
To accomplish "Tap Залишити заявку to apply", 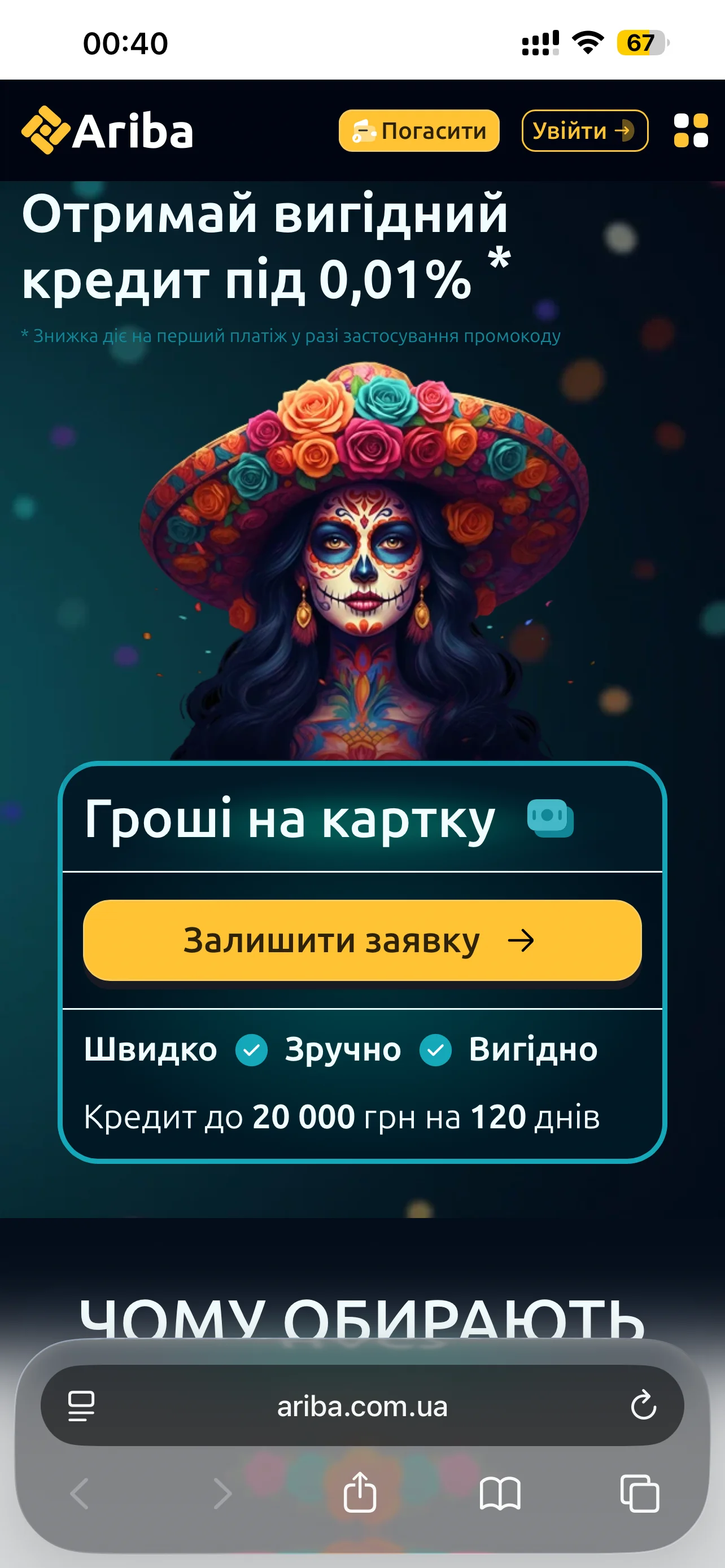I will (x=362, y=940).
